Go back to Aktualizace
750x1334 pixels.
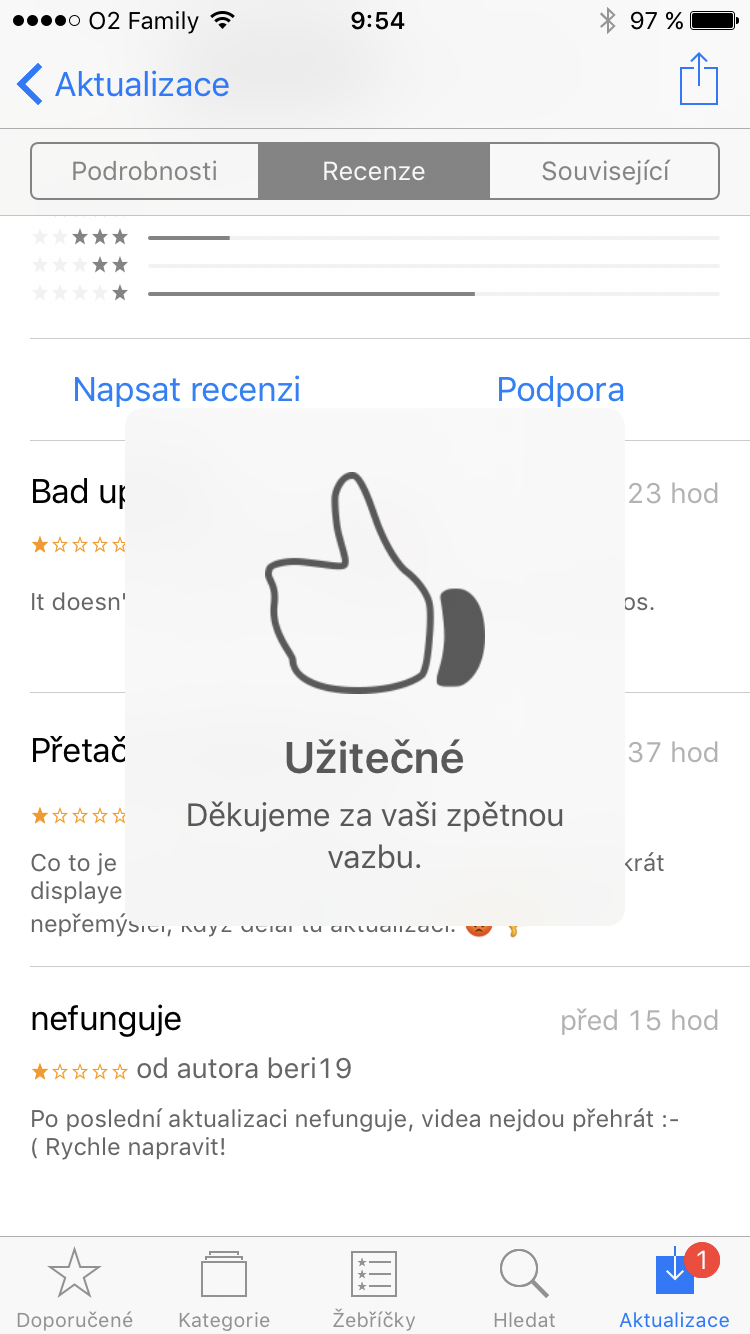pos(124,85)
